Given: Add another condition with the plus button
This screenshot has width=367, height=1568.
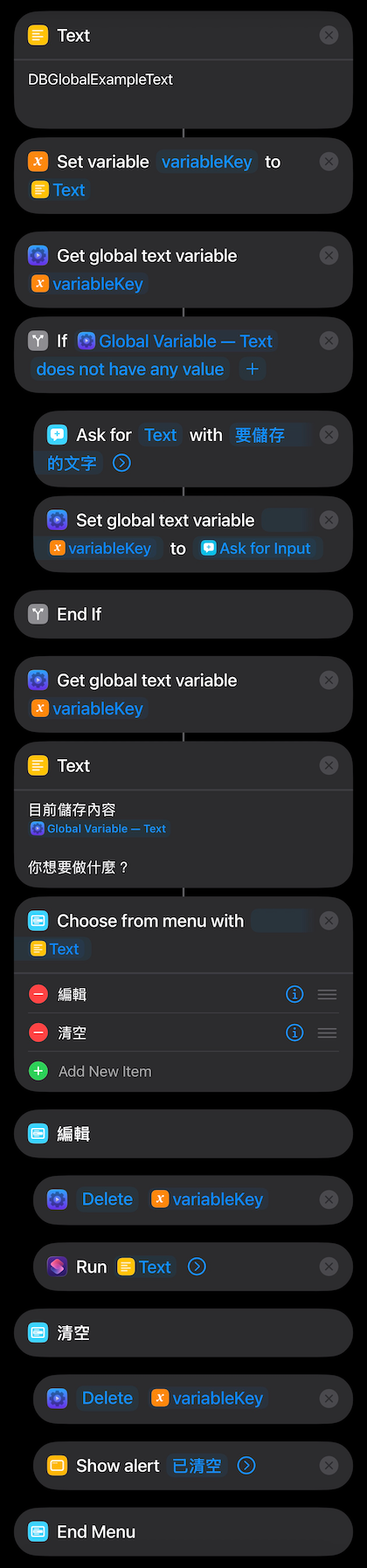Looking at the screenshot, I should click(x=252, y=370).
